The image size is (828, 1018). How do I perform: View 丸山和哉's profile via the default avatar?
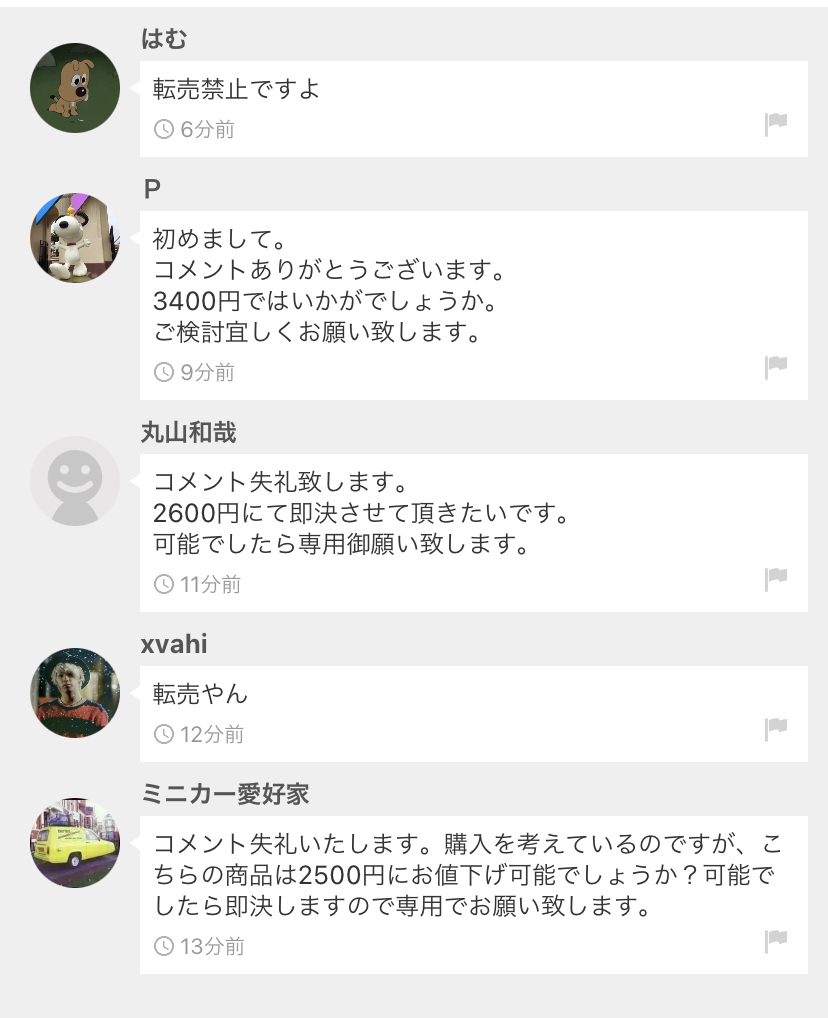coord(75,481)
